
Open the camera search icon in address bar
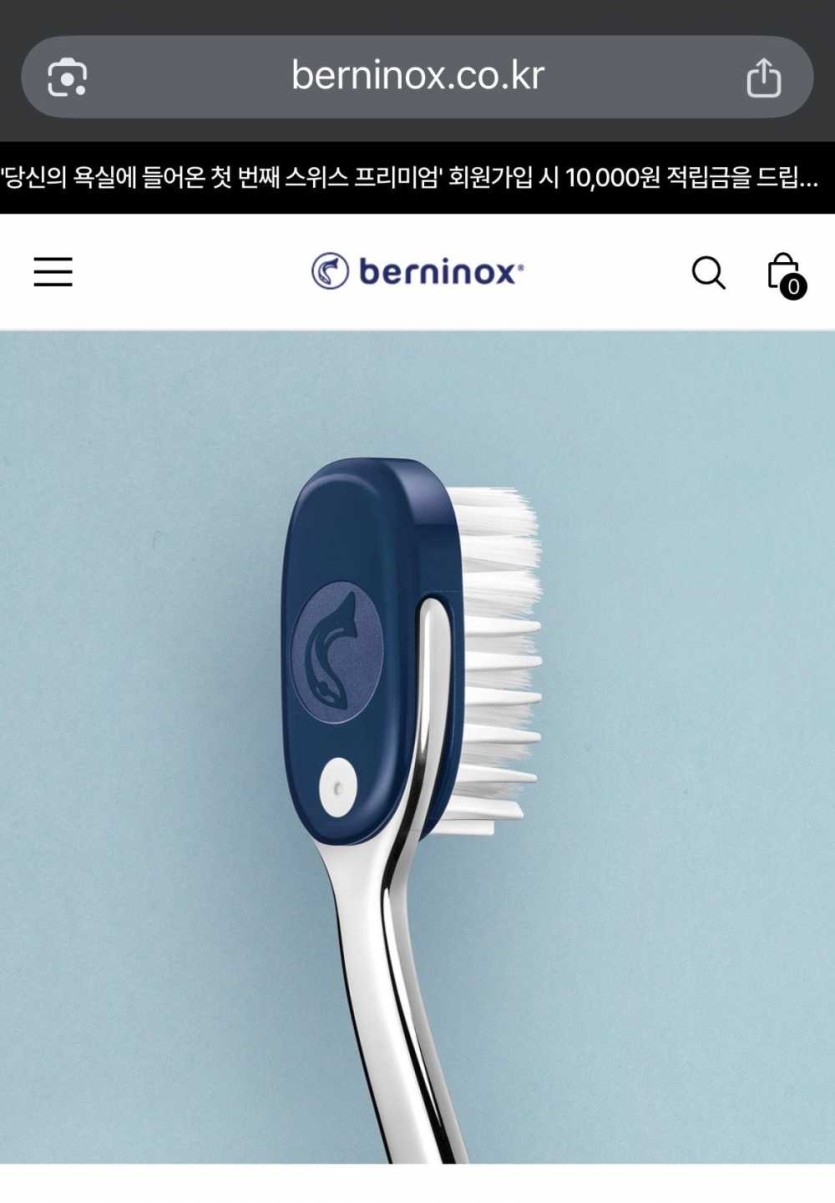click(68, 77)
